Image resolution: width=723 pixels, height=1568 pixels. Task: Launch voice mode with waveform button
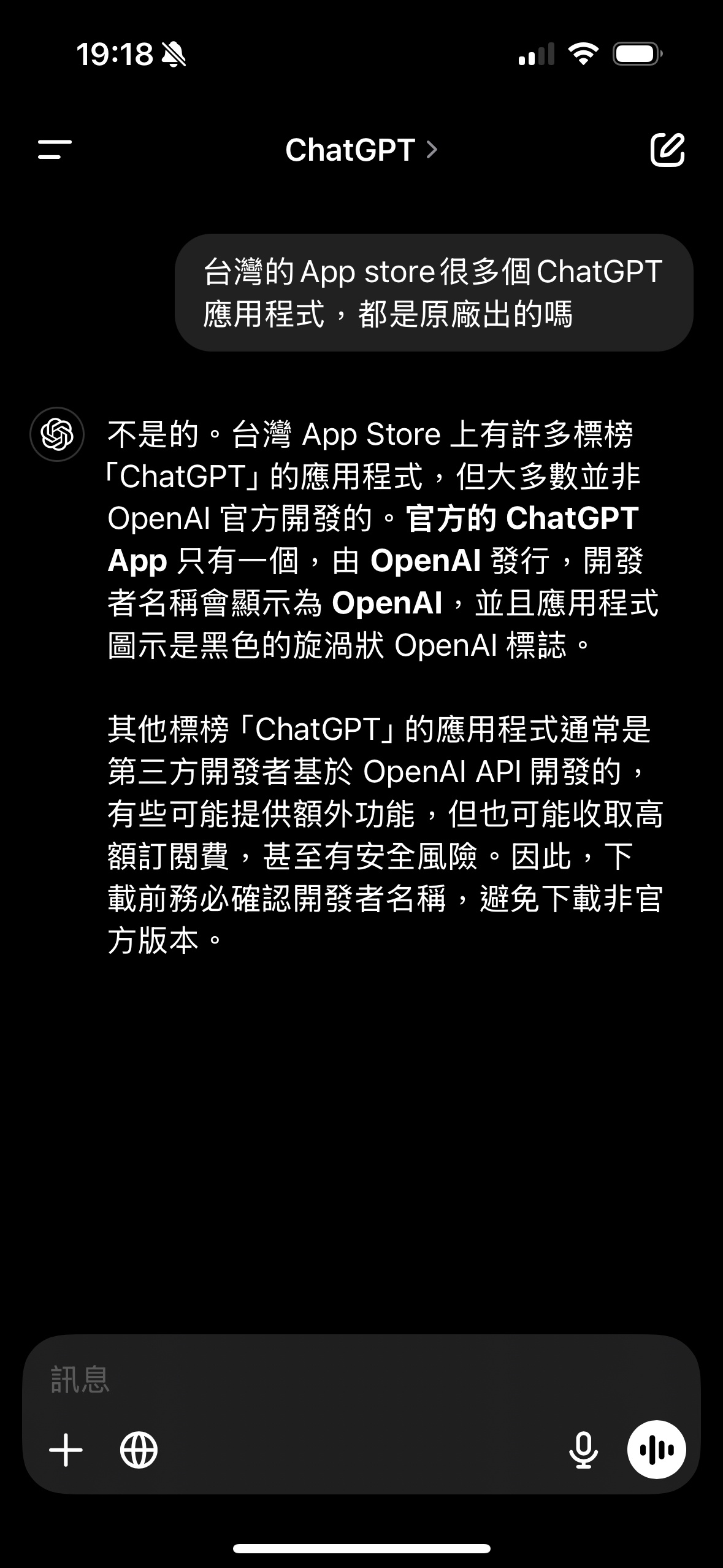click(x=656, y=1450)
